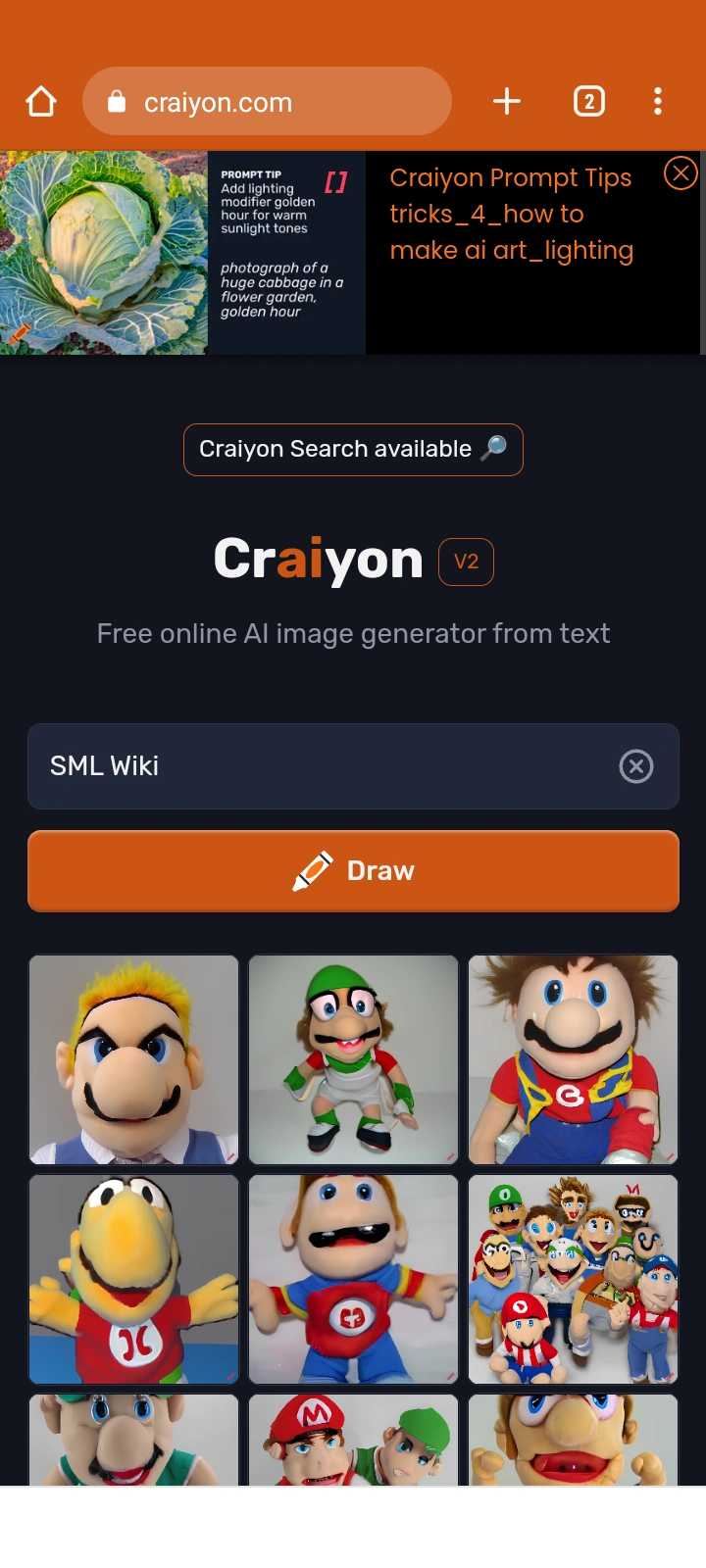This screenshot has width=706, height=1568.
Task: Dismiss the Prompt Tips ad banner
Action: 681,173
